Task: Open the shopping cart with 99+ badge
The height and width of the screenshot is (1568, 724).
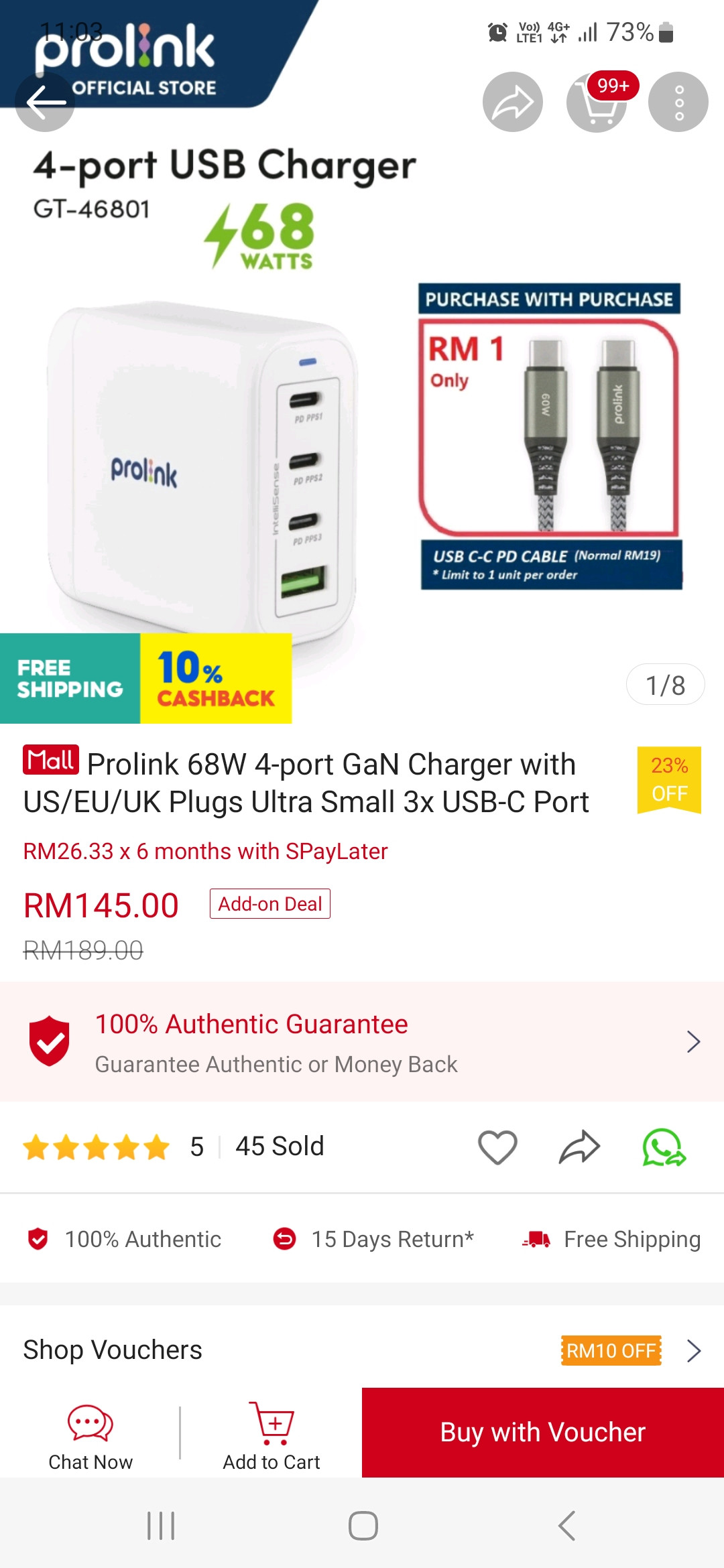Action: [597, 102]
